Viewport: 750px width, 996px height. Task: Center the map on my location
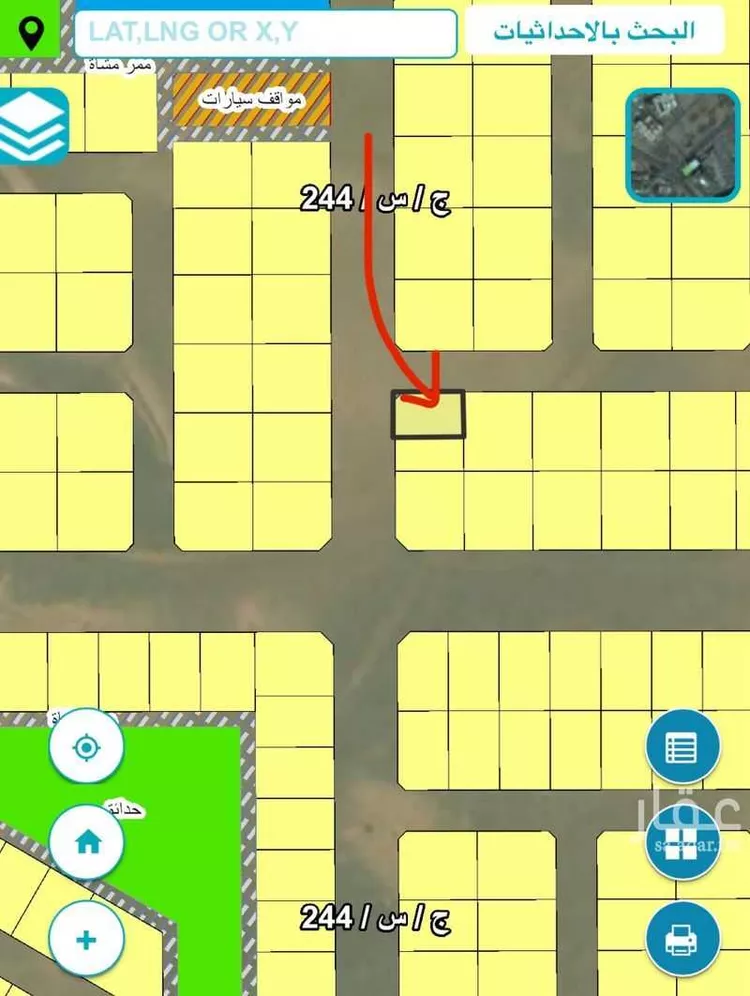pos(86,746)
